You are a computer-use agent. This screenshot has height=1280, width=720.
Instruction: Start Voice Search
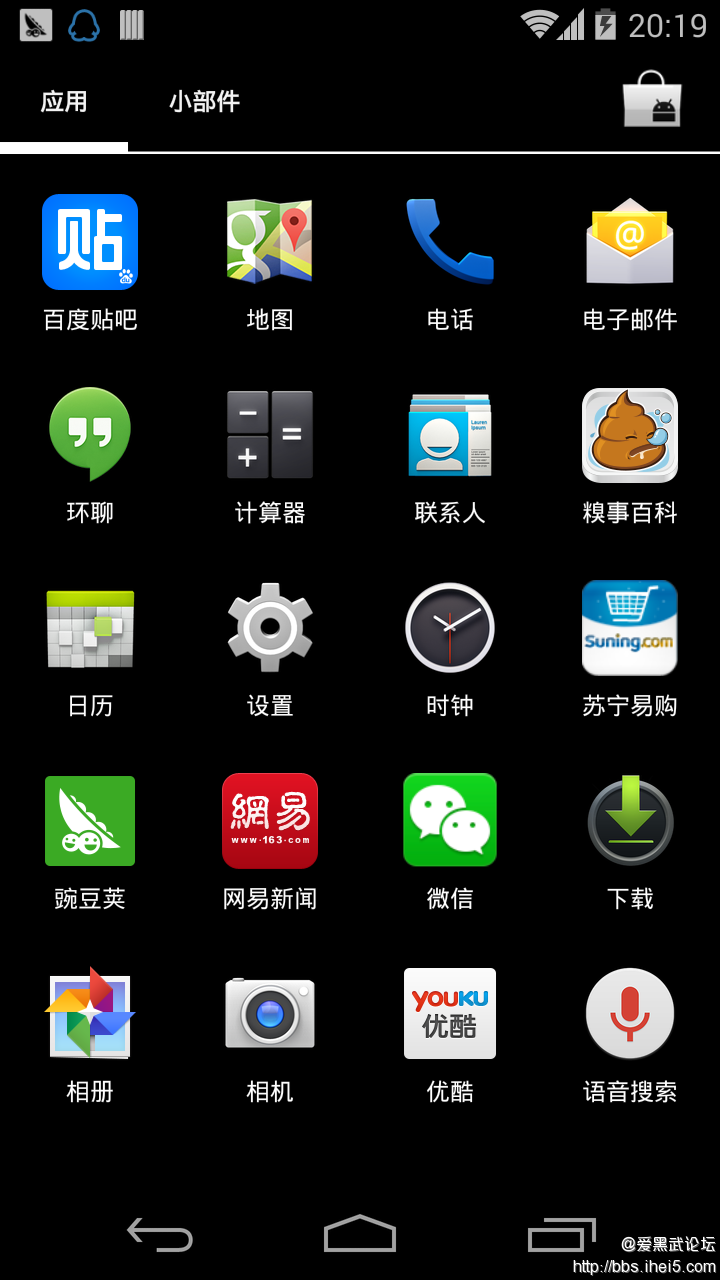[x=630, y=1013]
